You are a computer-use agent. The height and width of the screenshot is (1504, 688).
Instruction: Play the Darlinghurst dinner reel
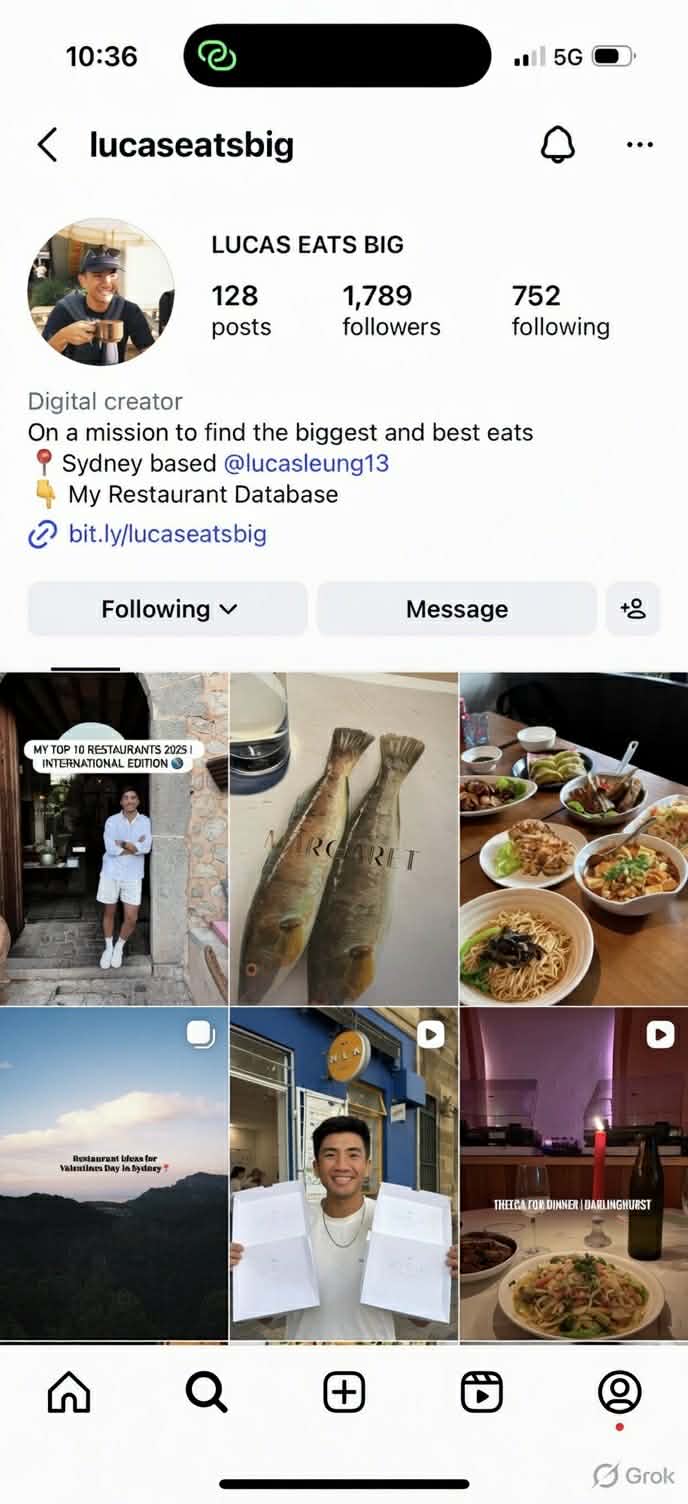pos(574,1173)
